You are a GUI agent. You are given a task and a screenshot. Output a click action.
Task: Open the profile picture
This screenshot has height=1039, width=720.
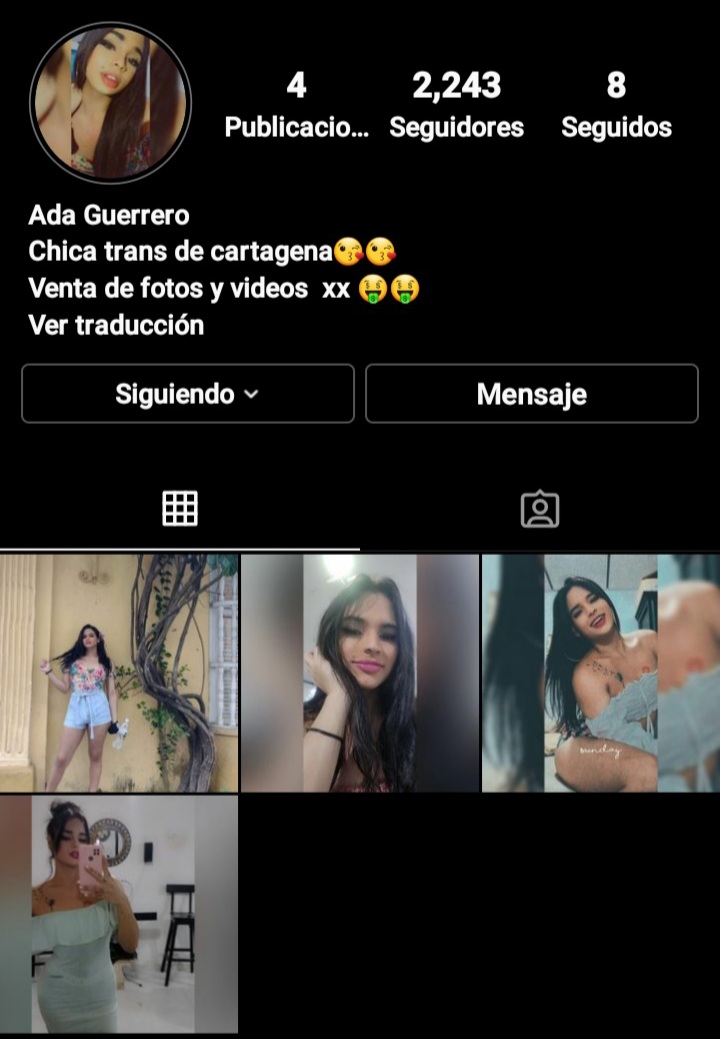(x=110, y=103)
